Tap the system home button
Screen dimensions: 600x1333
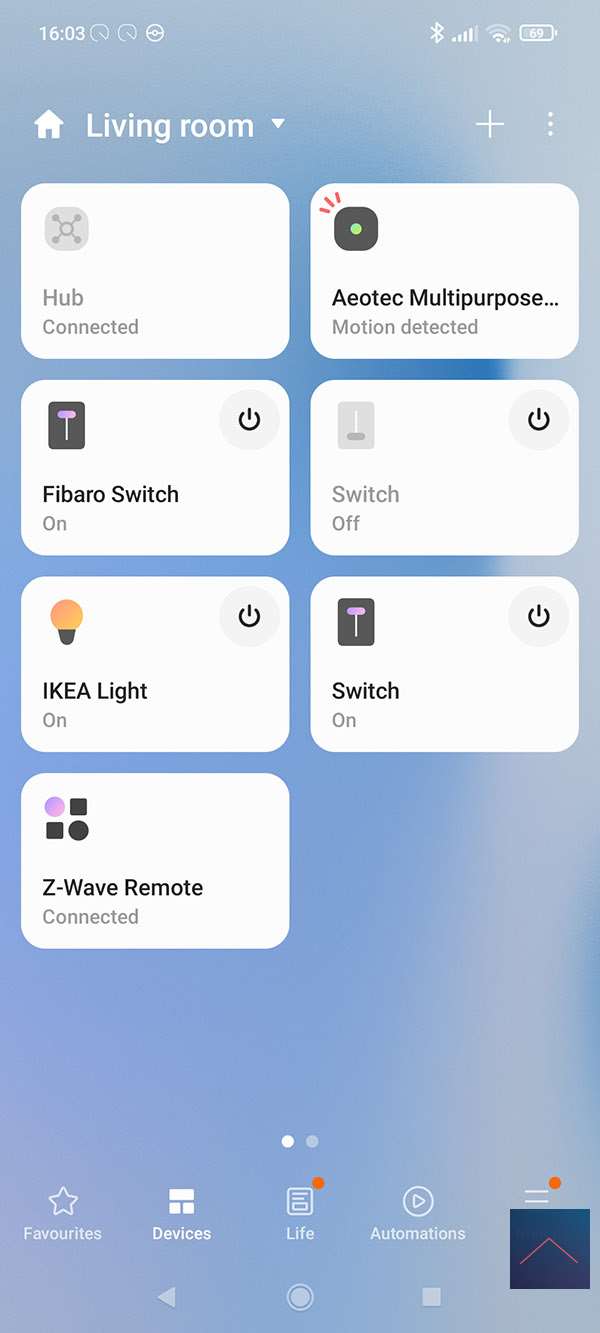(x=300, y=1297)
